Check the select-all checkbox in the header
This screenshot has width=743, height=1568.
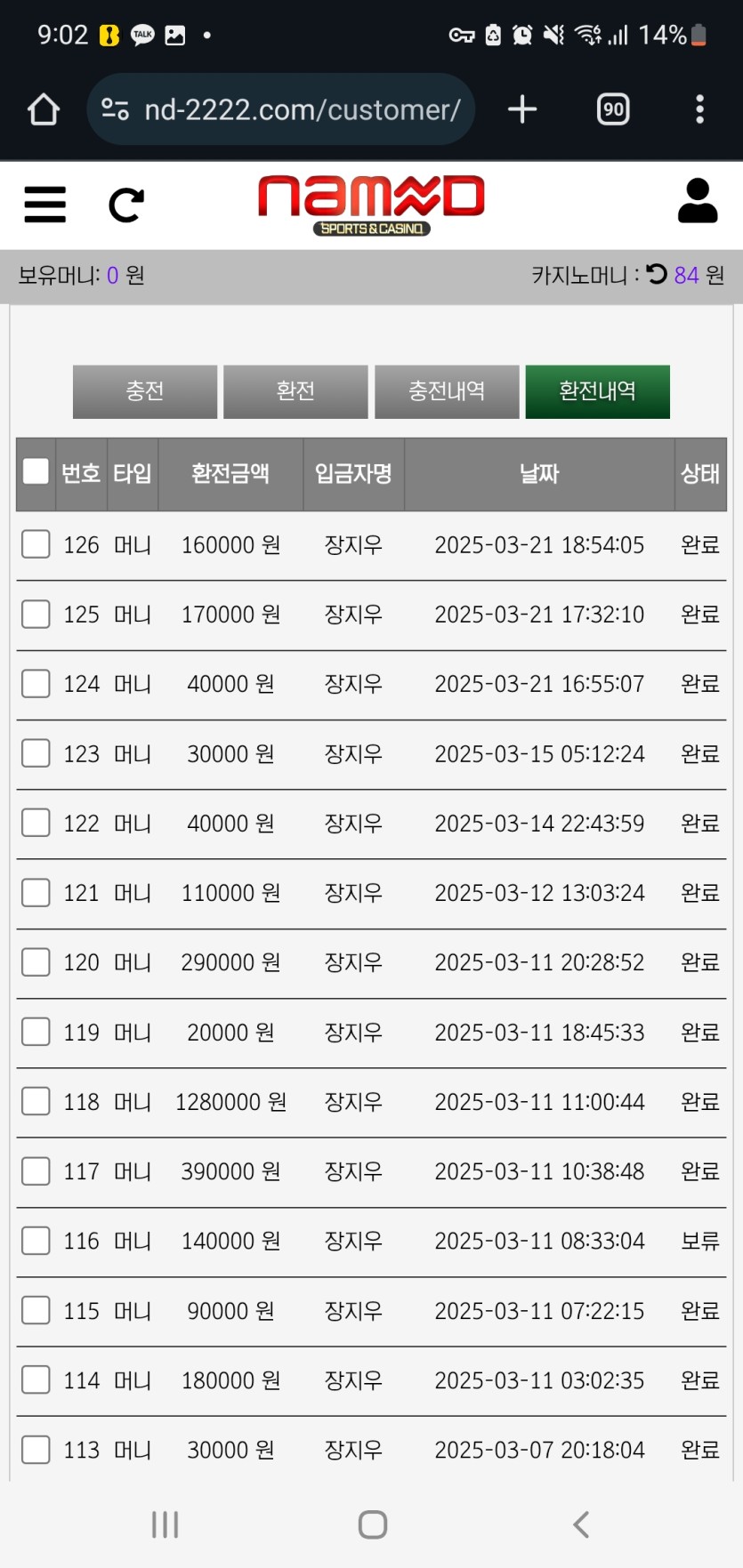pyautogui.click(x=36, y=471)
